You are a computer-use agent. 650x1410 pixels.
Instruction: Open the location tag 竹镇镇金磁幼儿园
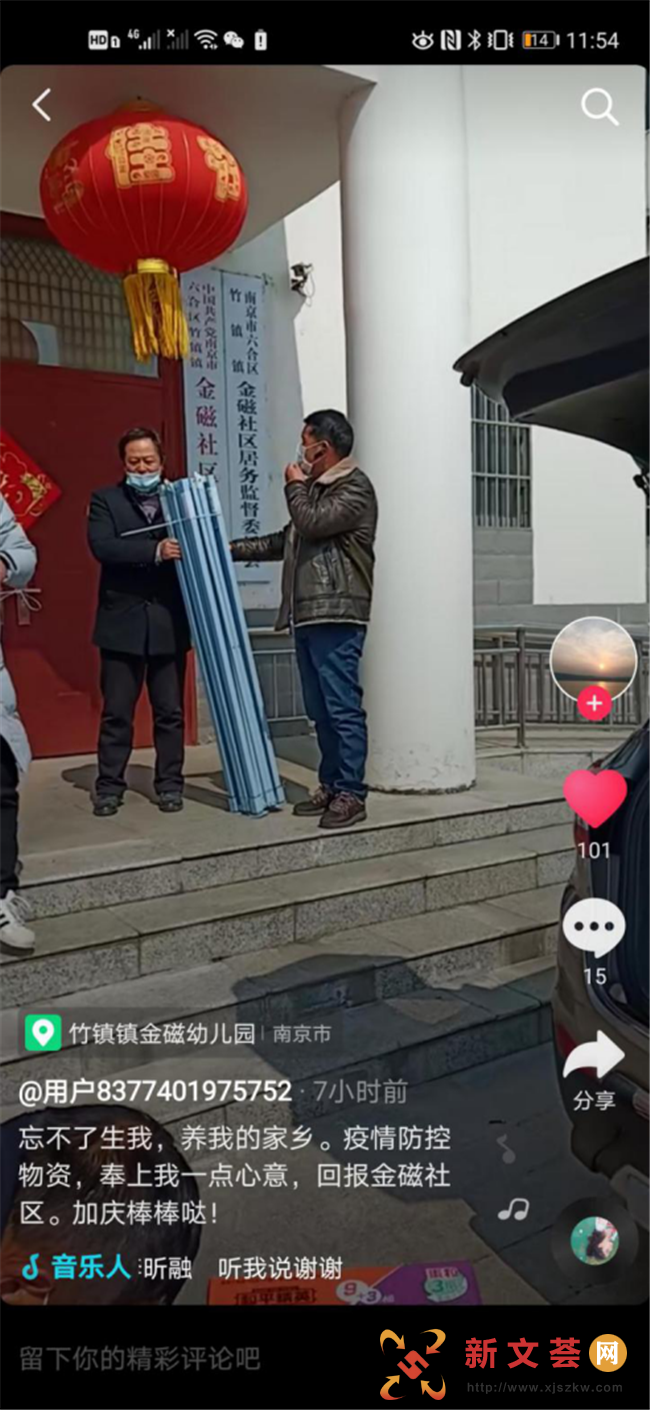tap(160, 1034)
